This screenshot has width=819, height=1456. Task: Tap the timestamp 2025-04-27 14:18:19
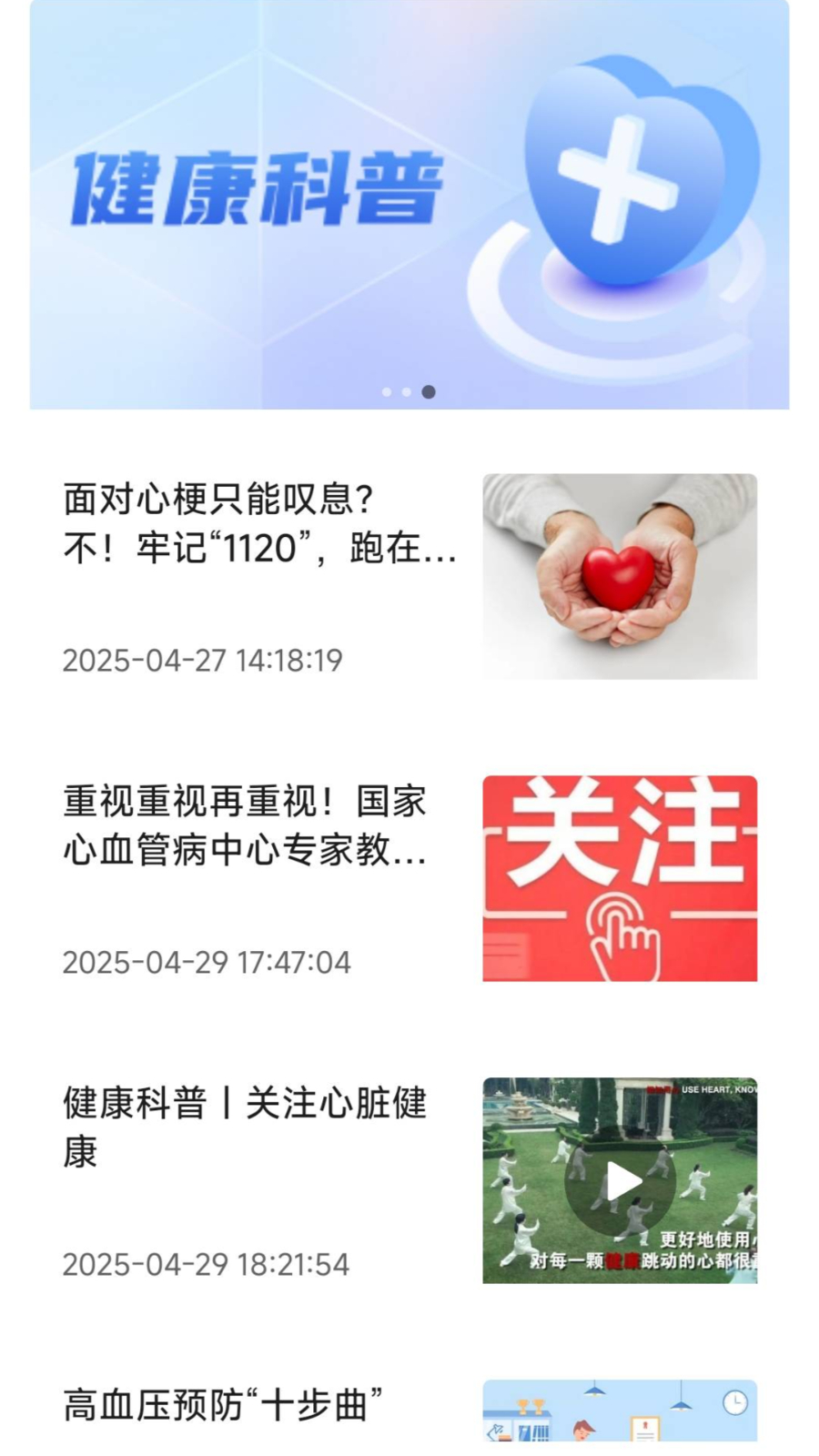(x=204, y=661)
